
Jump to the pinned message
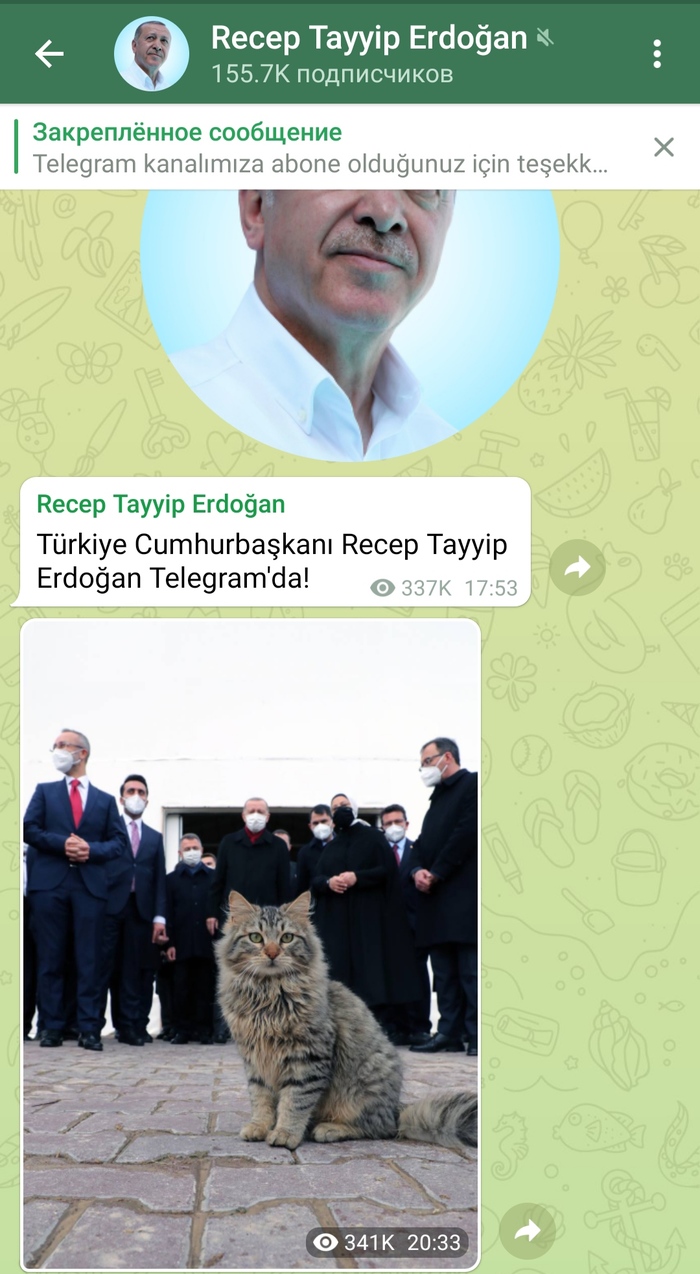320,148
